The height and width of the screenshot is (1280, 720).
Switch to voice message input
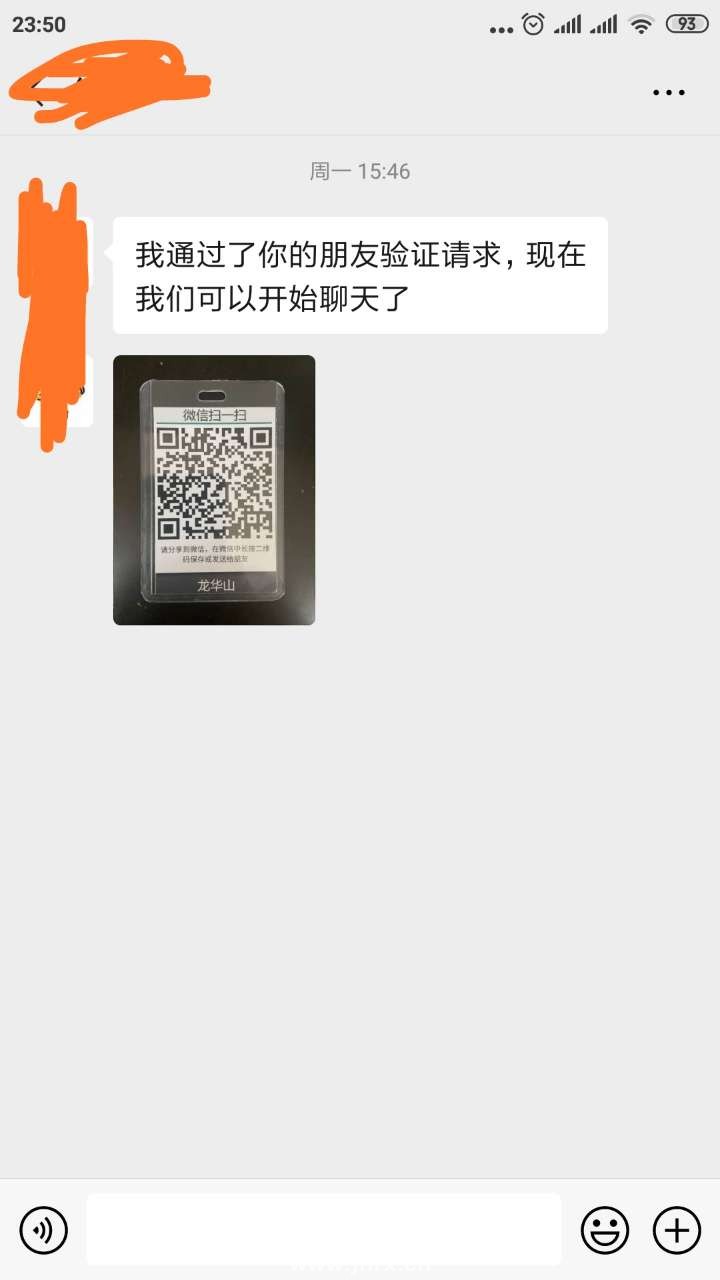[x=44, y=1229]
